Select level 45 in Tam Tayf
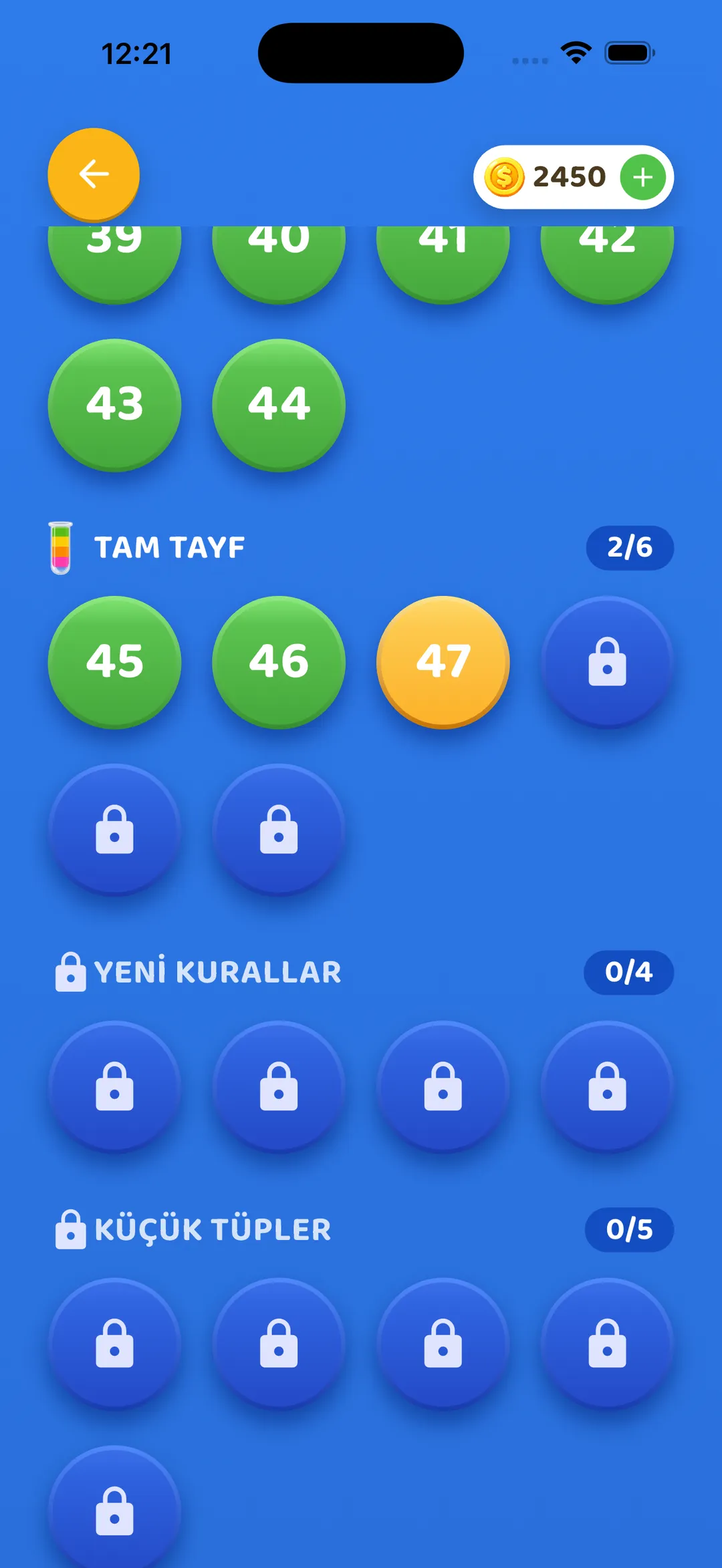This screenshot has height=1568, width=722. click(114, 662)
